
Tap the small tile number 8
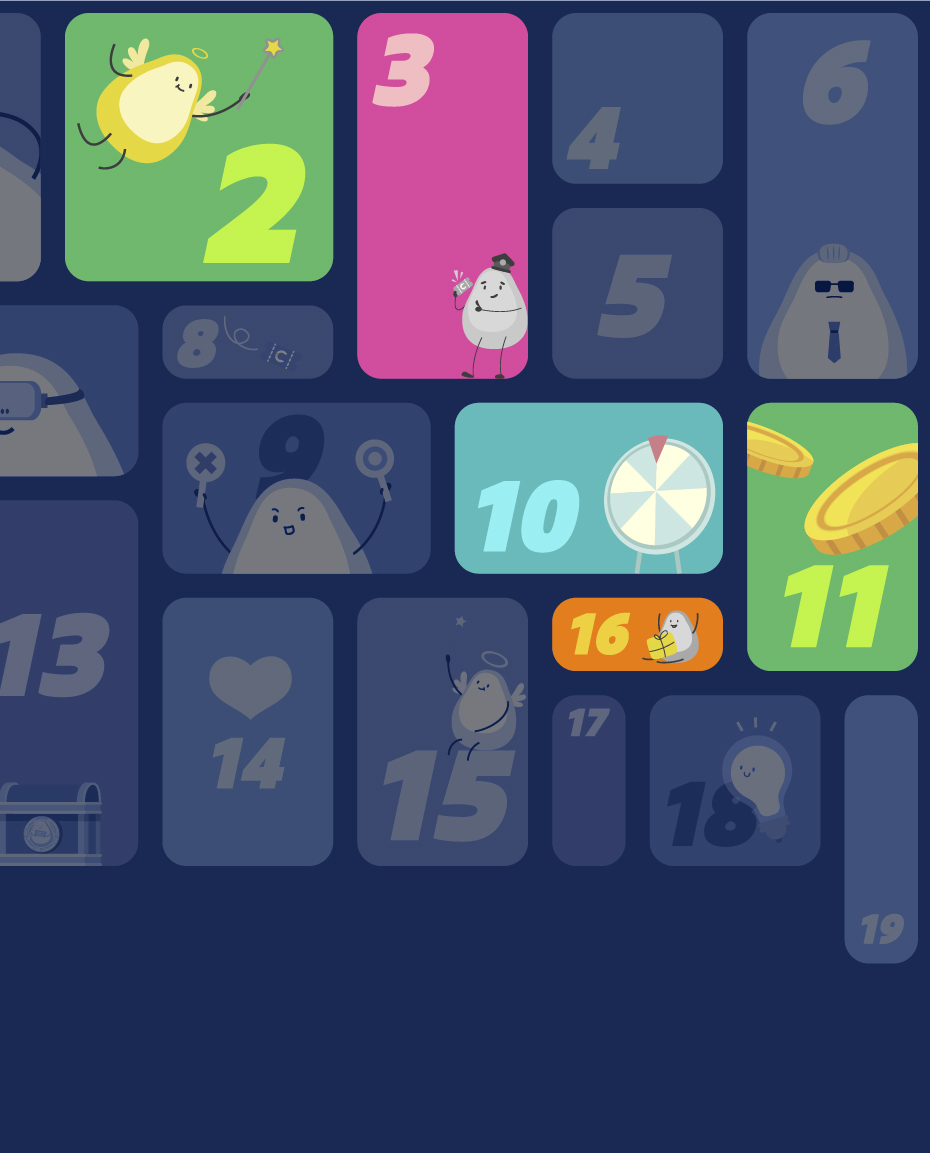pos(247,342)
